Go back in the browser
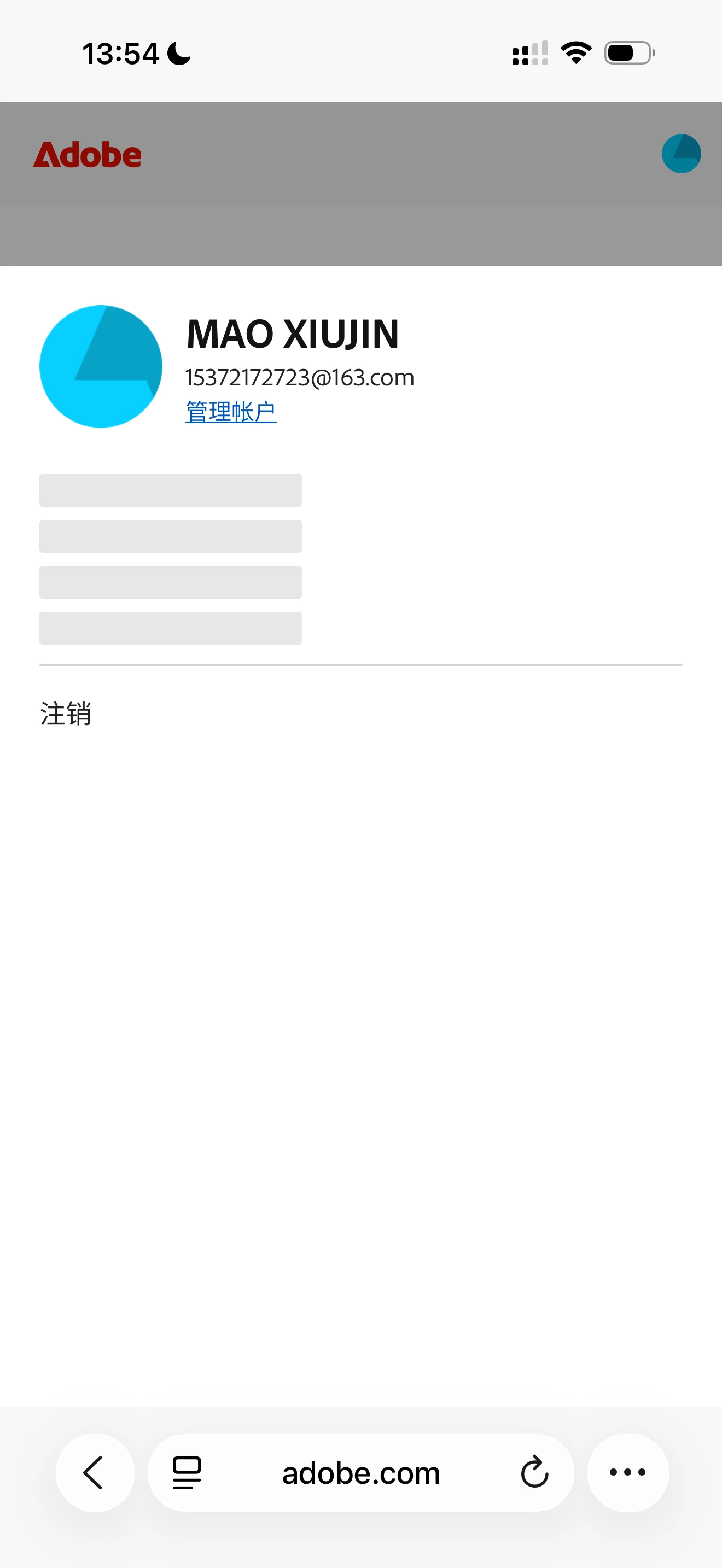 click(95, 1472)
